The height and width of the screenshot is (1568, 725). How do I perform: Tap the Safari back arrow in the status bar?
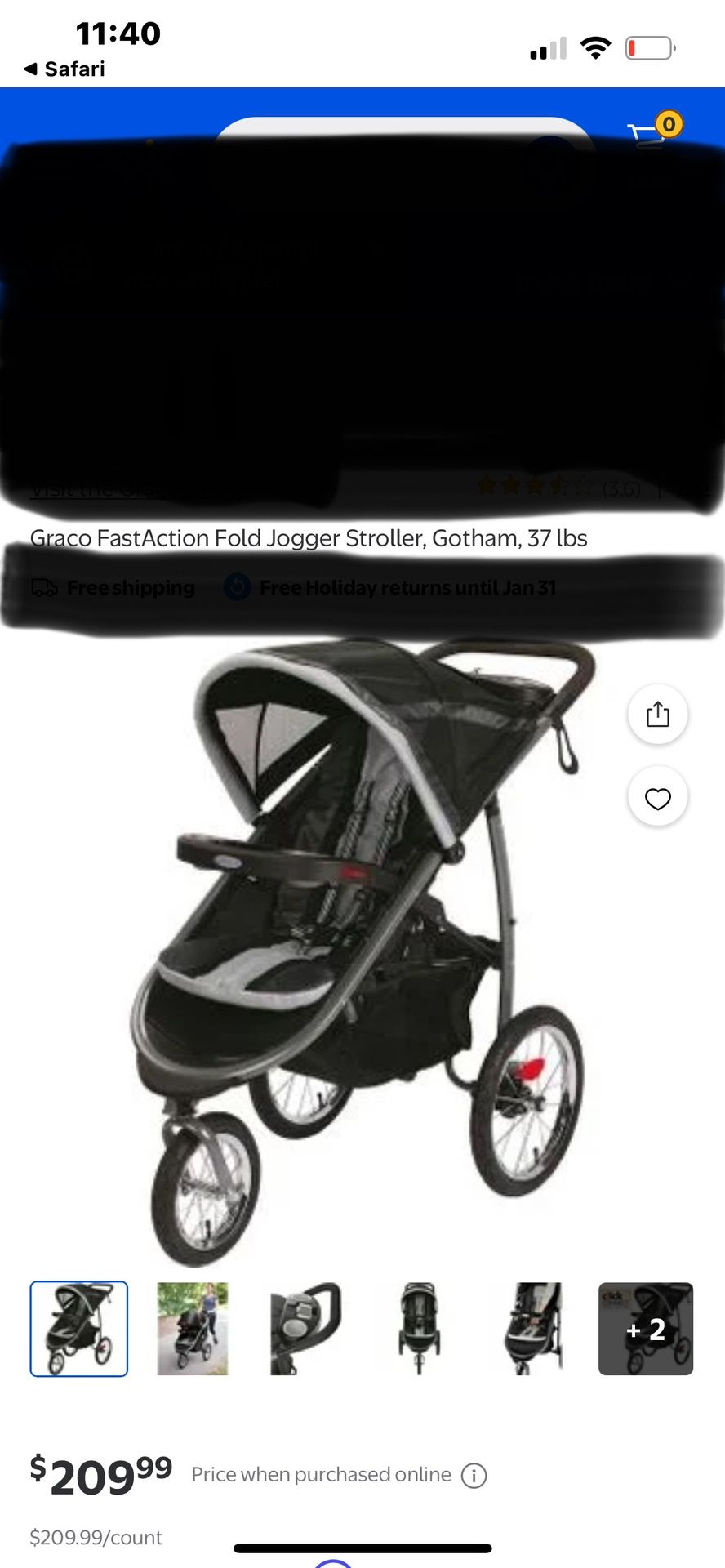pyautogui.click(x=31, y=69)
